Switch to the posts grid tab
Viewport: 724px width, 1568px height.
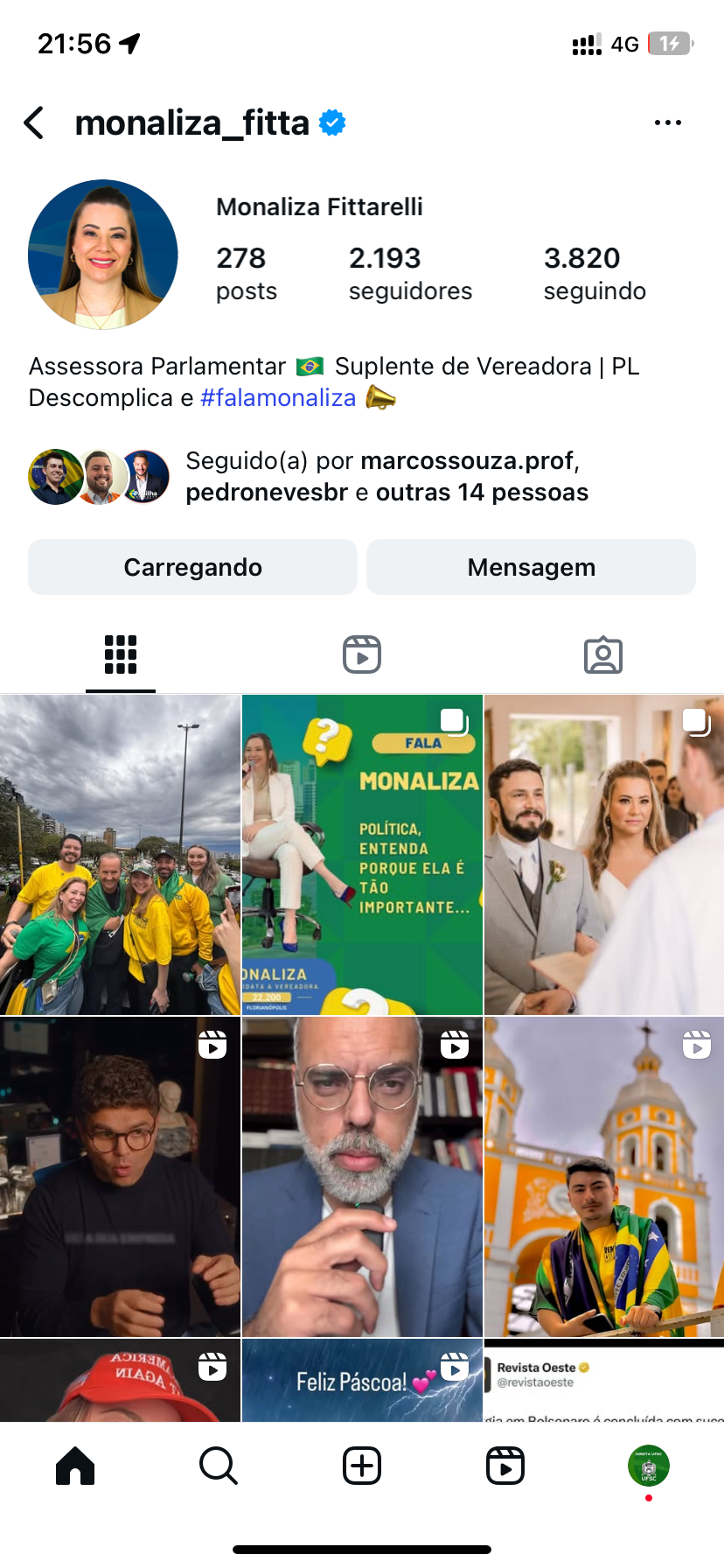click(x=121, y=654)
